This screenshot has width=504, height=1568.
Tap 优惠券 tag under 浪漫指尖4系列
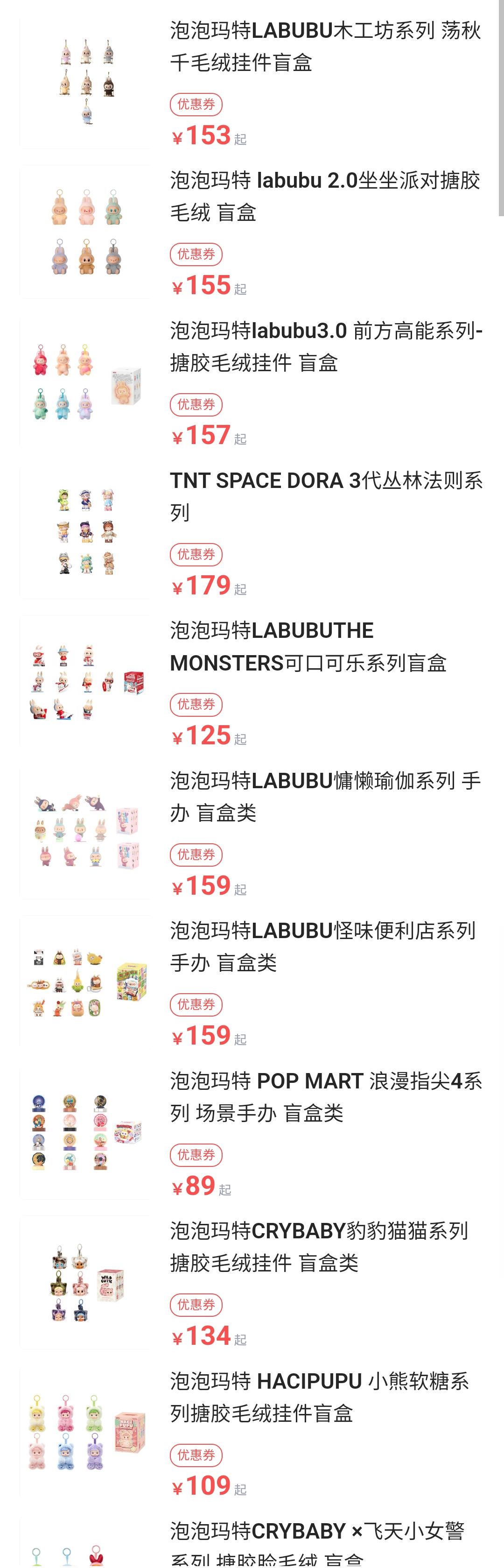(x=196, y=1155)
